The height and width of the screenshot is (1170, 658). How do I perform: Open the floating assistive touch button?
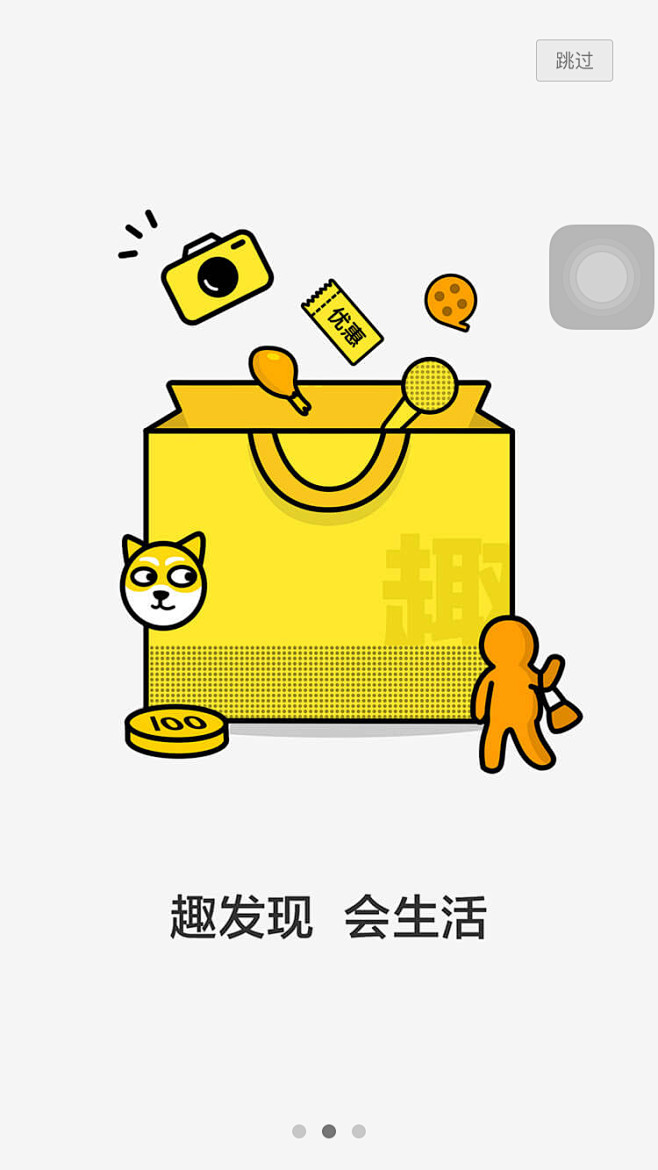(x=601, y=277)
